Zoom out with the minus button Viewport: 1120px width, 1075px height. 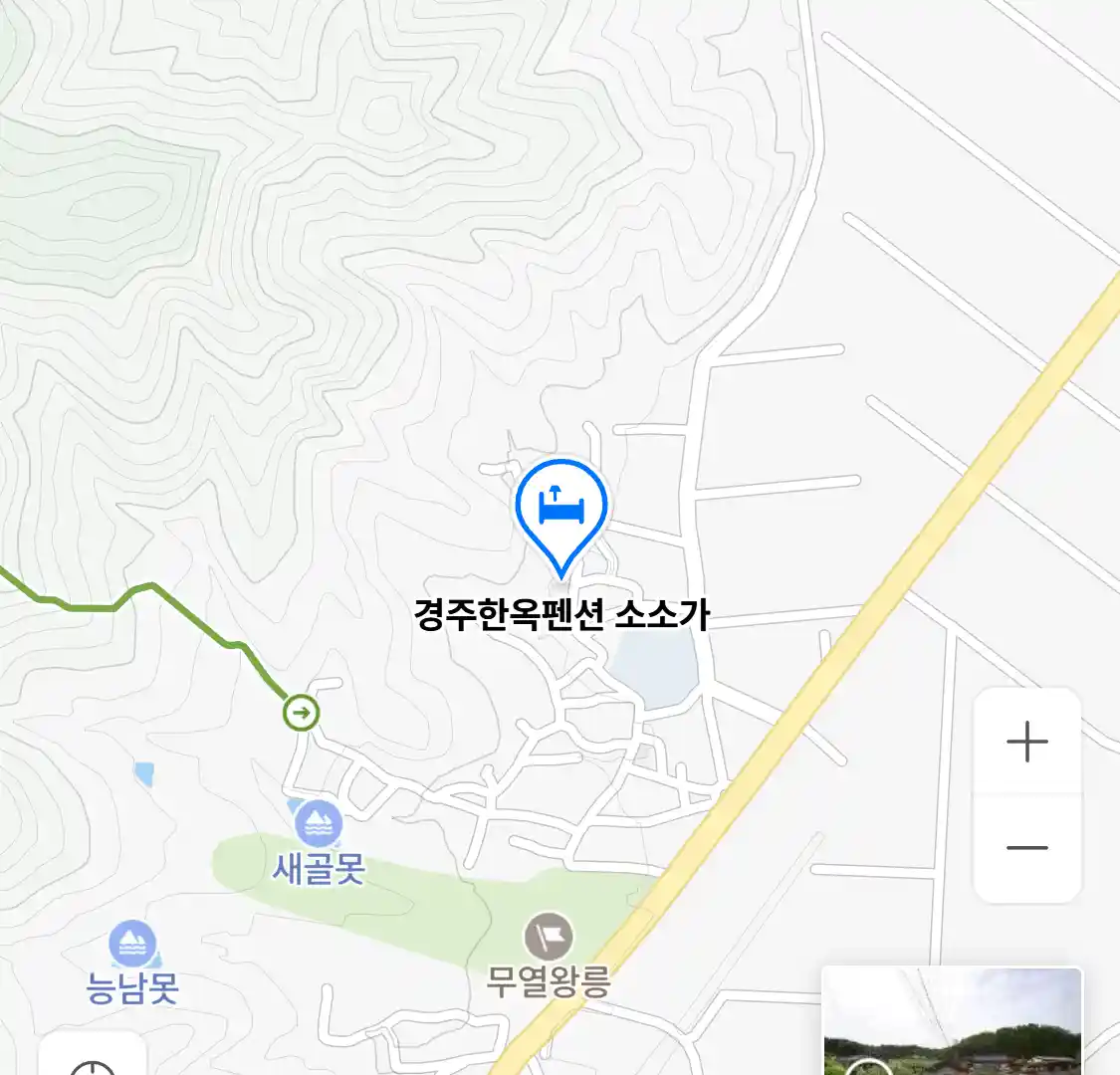click(1026, 848)
